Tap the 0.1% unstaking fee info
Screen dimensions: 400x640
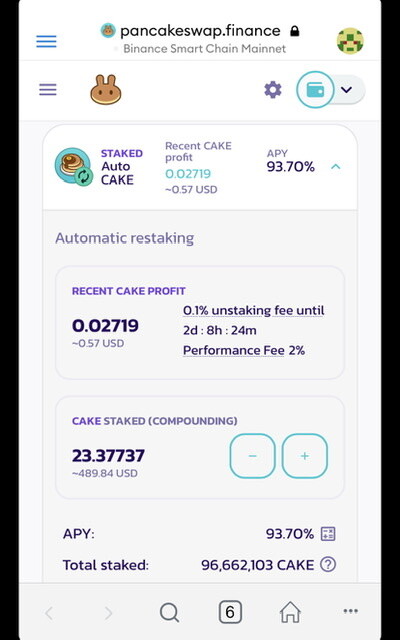click(253, 311)
